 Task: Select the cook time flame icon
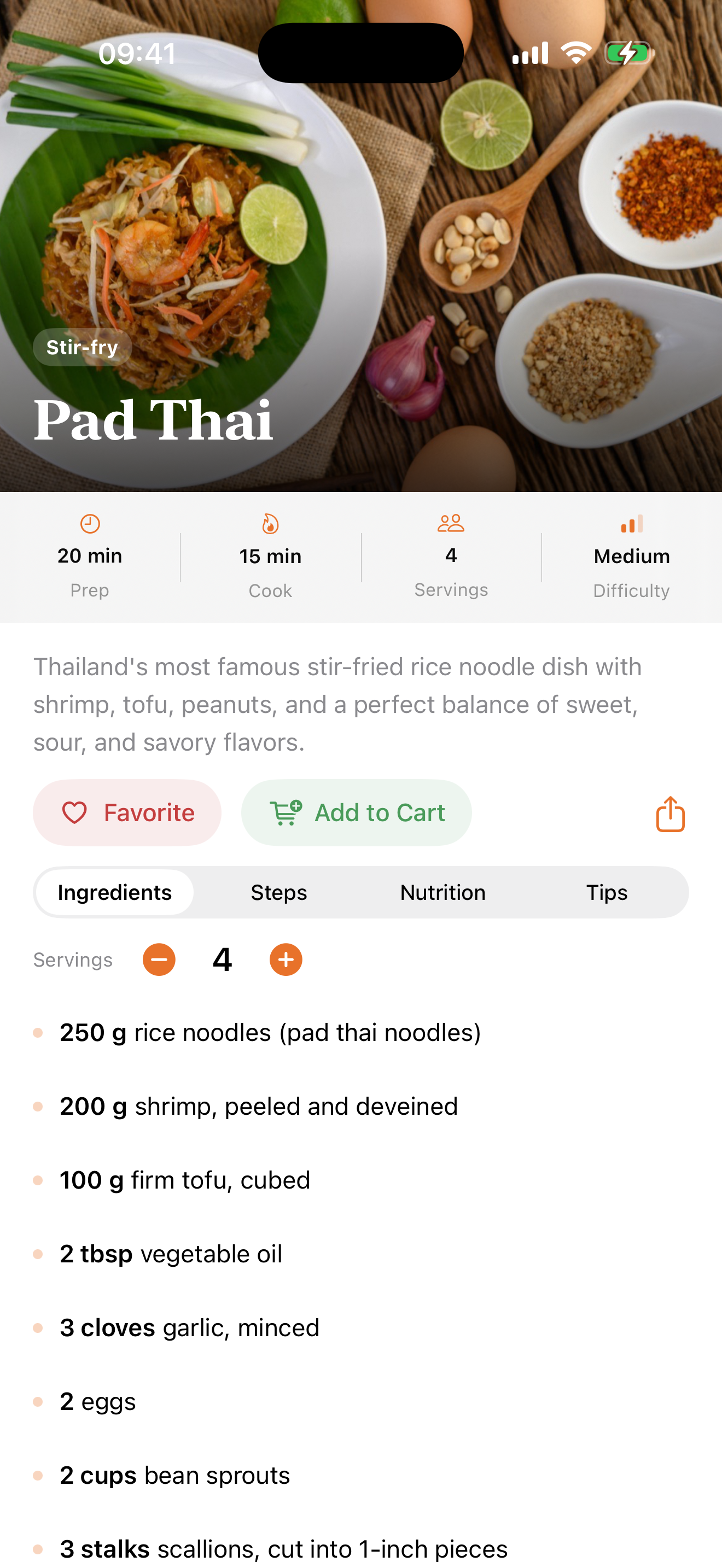[x=270, y=522]
